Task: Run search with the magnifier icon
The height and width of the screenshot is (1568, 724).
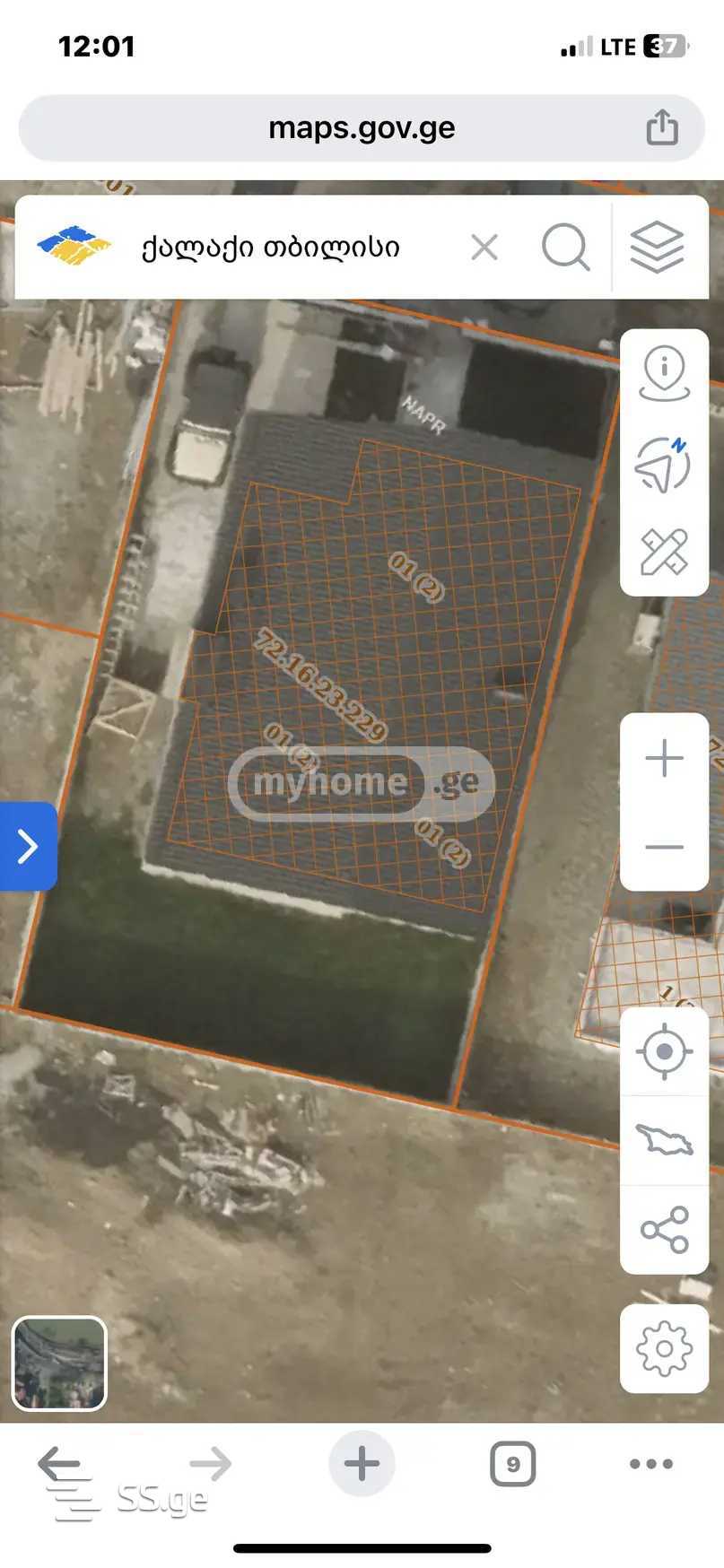Action: click(x=565, y=248)
